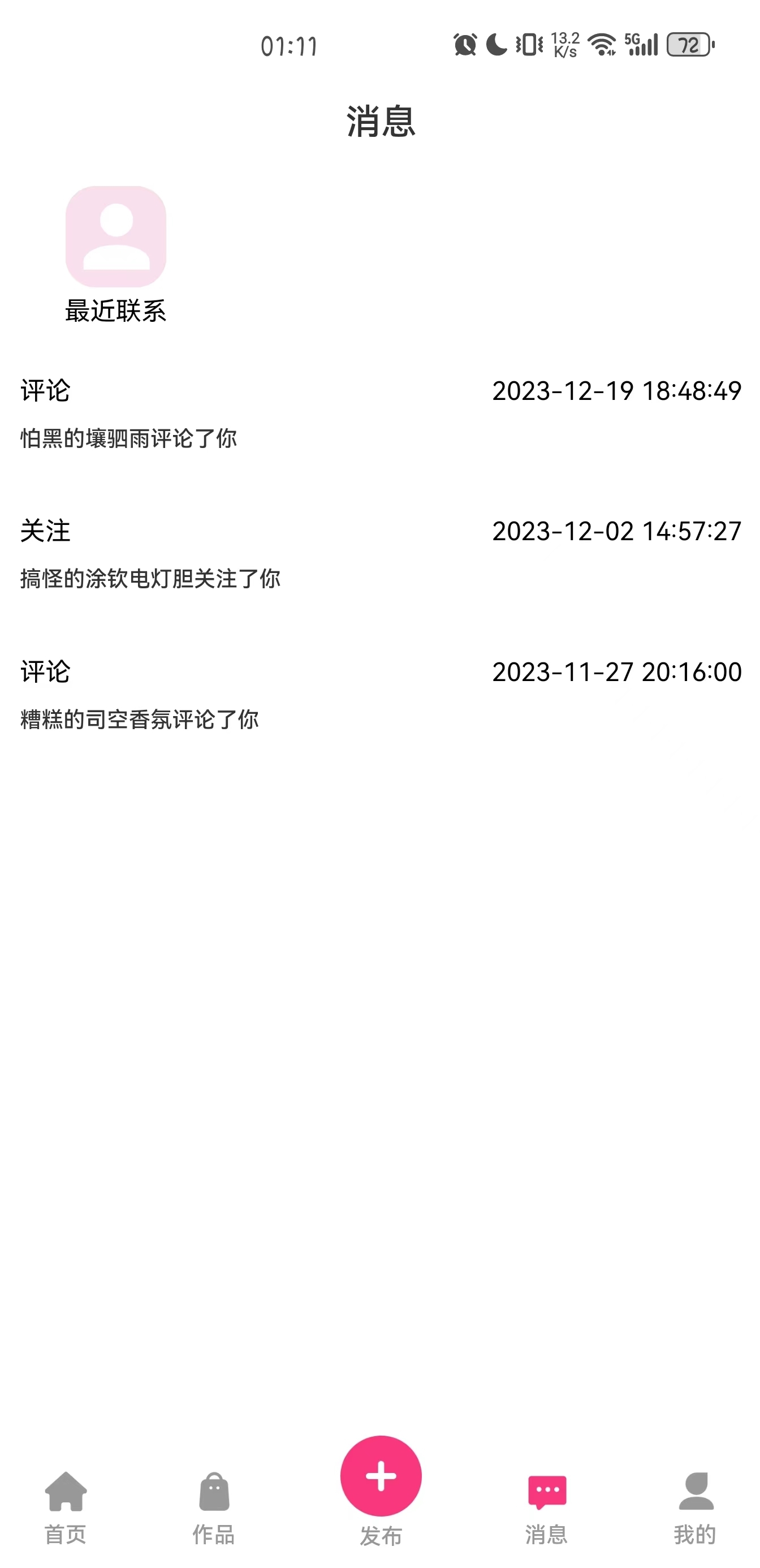Select the 评论 label of the newest message
Image resolution: width=760 pixels, height=1568 pixels.
pos(44,391)
